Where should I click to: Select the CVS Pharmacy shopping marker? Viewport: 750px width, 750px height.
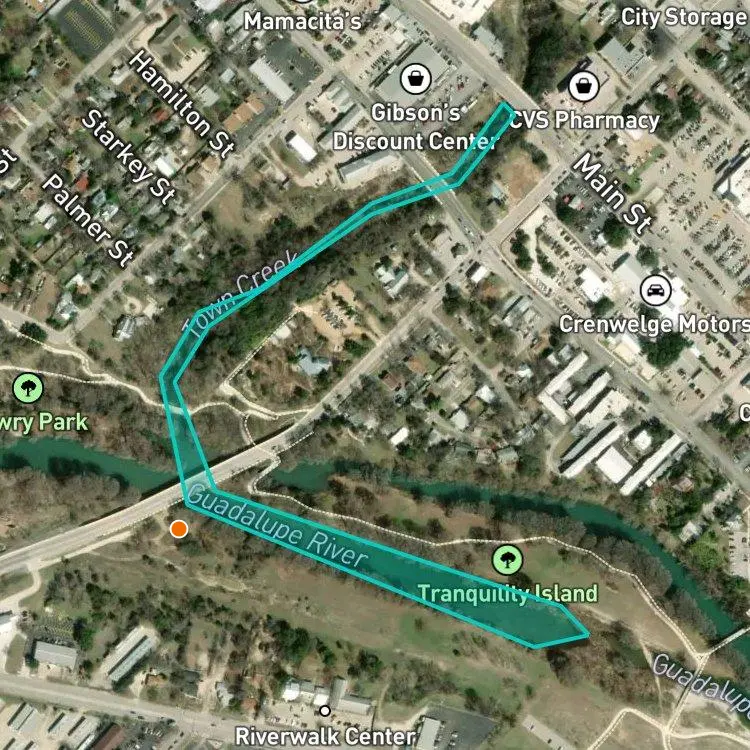click(x=584, y=87)
